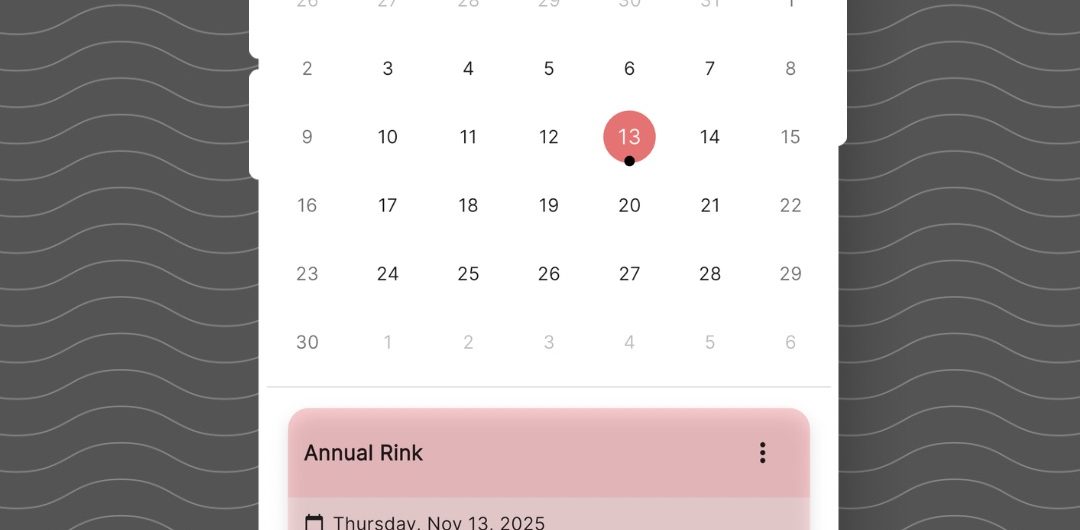Select November 3 date
This screenshot has height=530, width=1080.
point(388,69)
